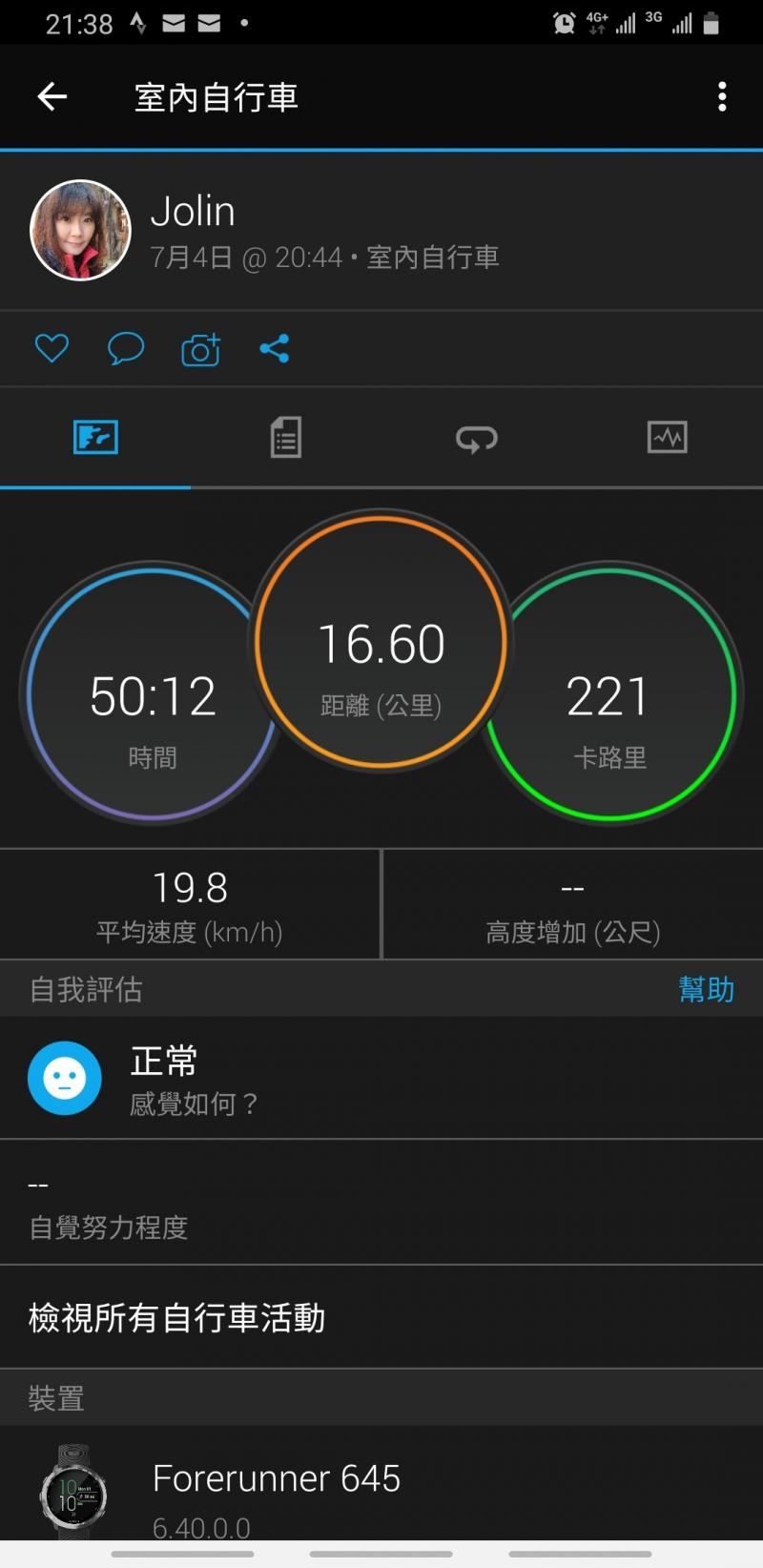Open 檢視所有自行車活動
Image resolution: width=763 pixels, height=1568 pixels.
tap(381, 1317)
